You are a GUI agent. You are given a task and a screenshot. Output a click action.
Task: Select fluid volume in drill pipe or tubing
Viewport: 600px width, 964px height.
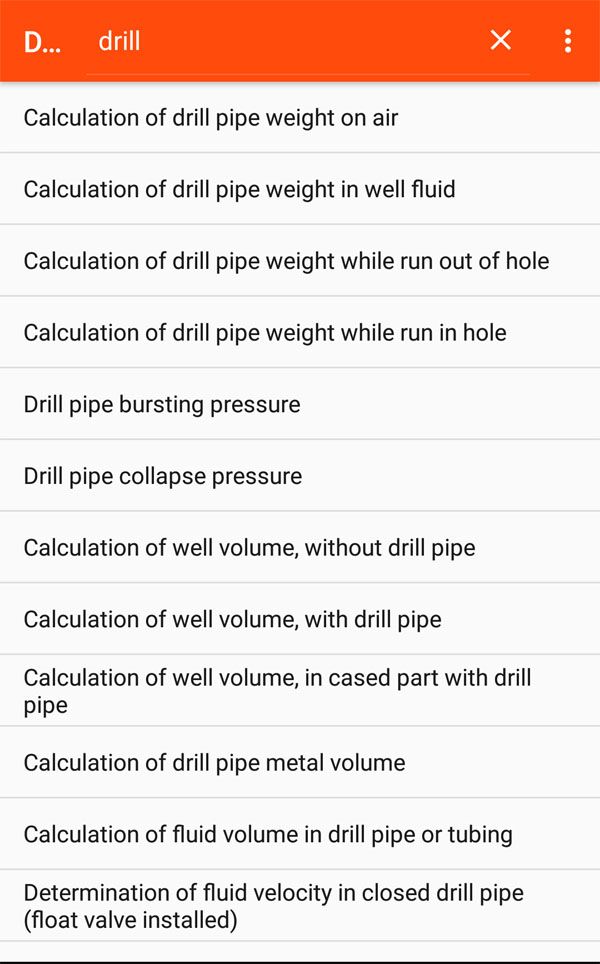300,834
